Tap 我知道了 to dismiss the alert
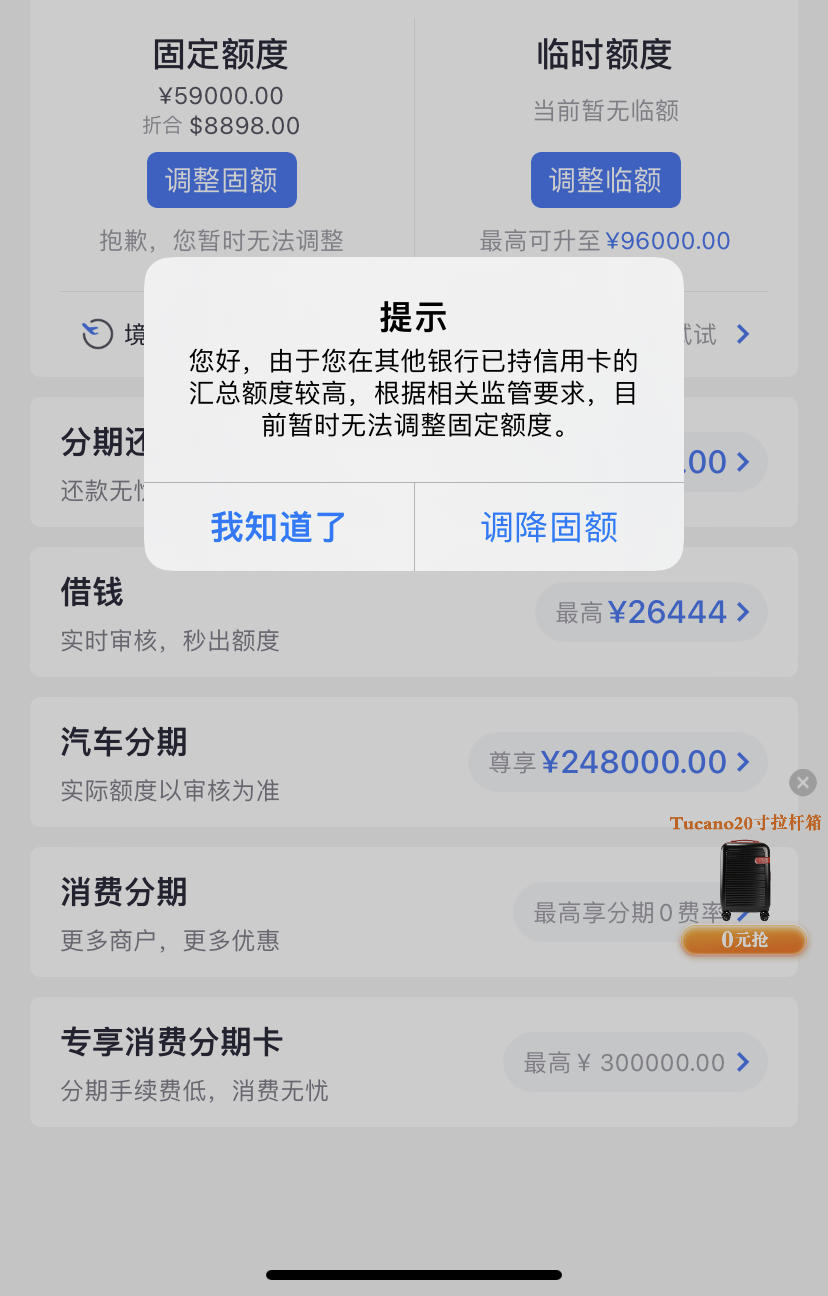 pyautogui.click(x=277, y=527)
